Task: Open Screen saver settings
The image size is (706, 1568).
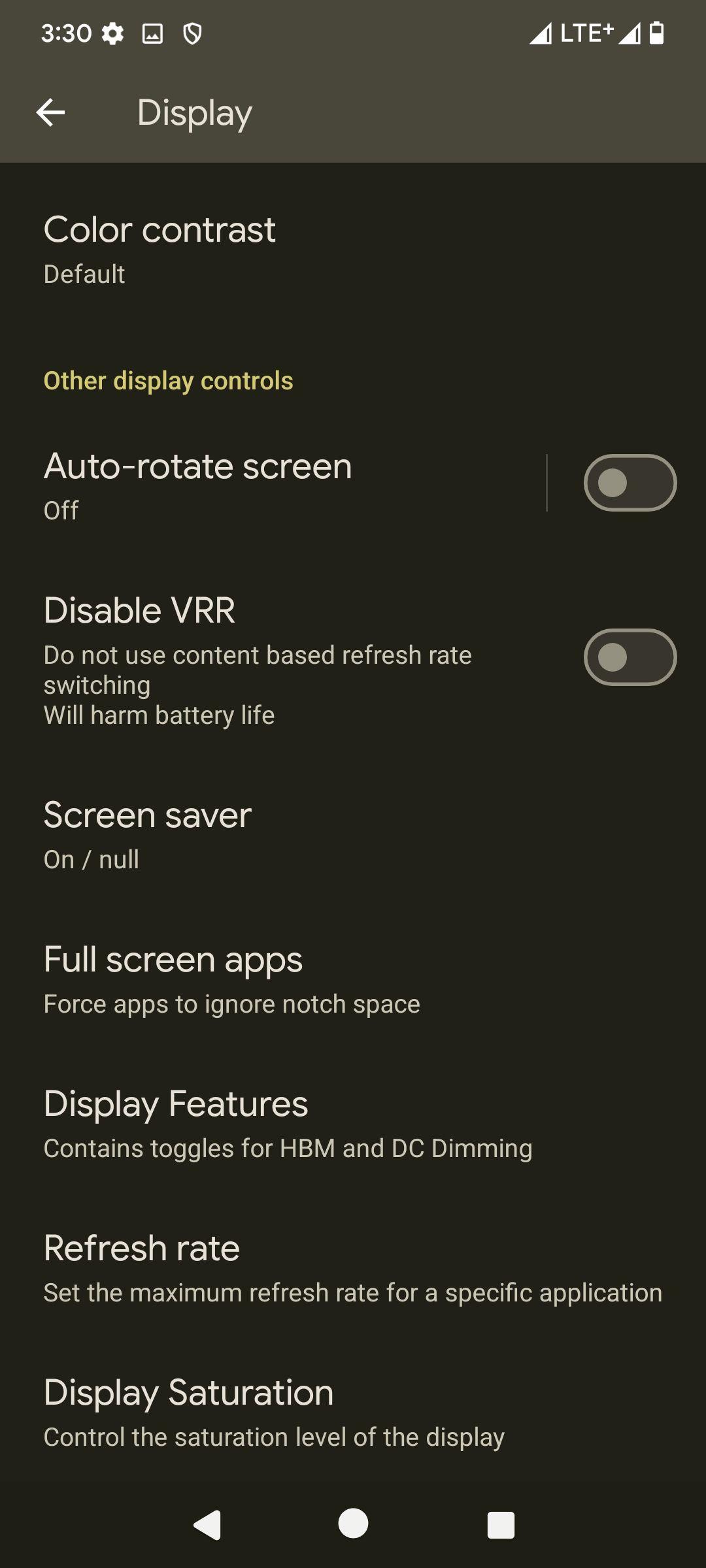Action: tap(353, 836)
